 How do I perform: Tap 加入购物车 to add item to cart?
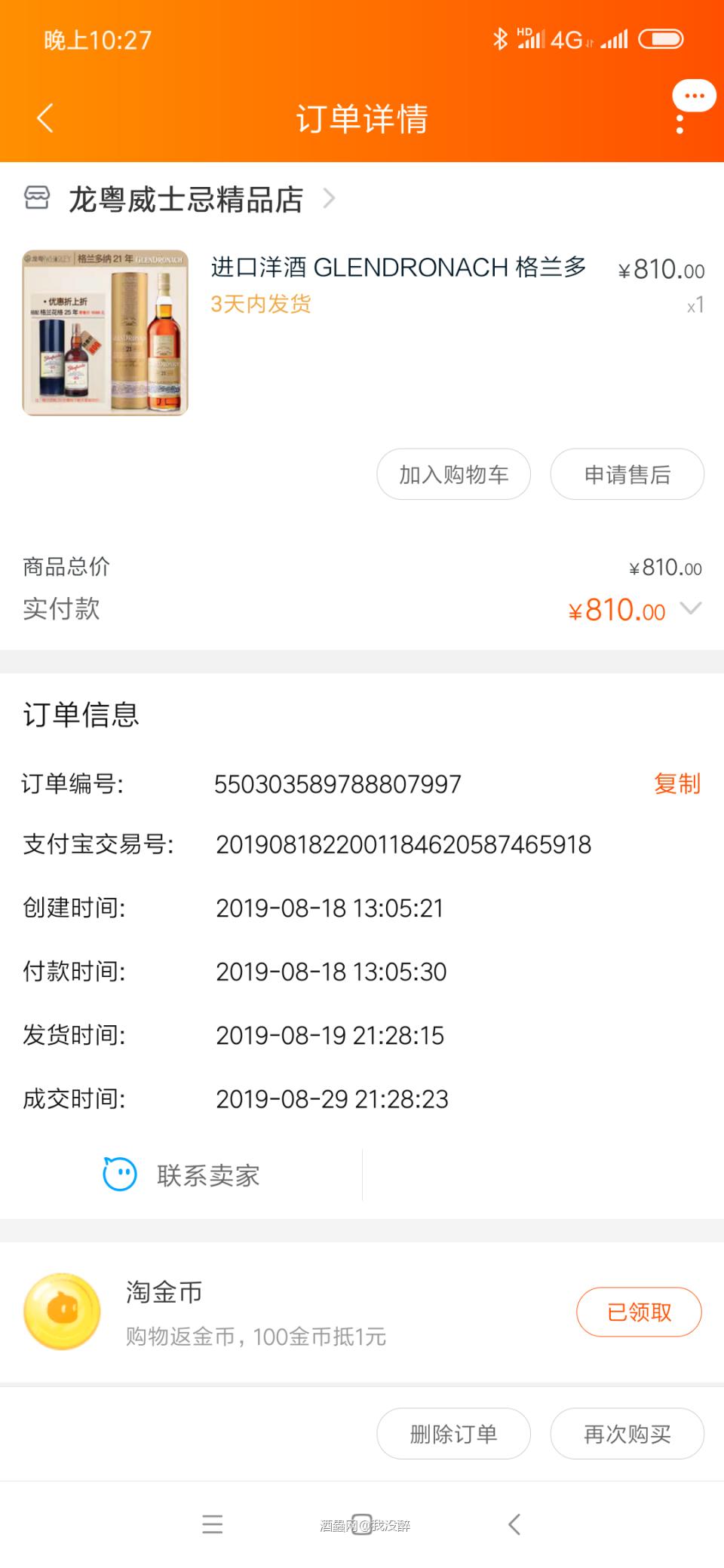point(453,474)
